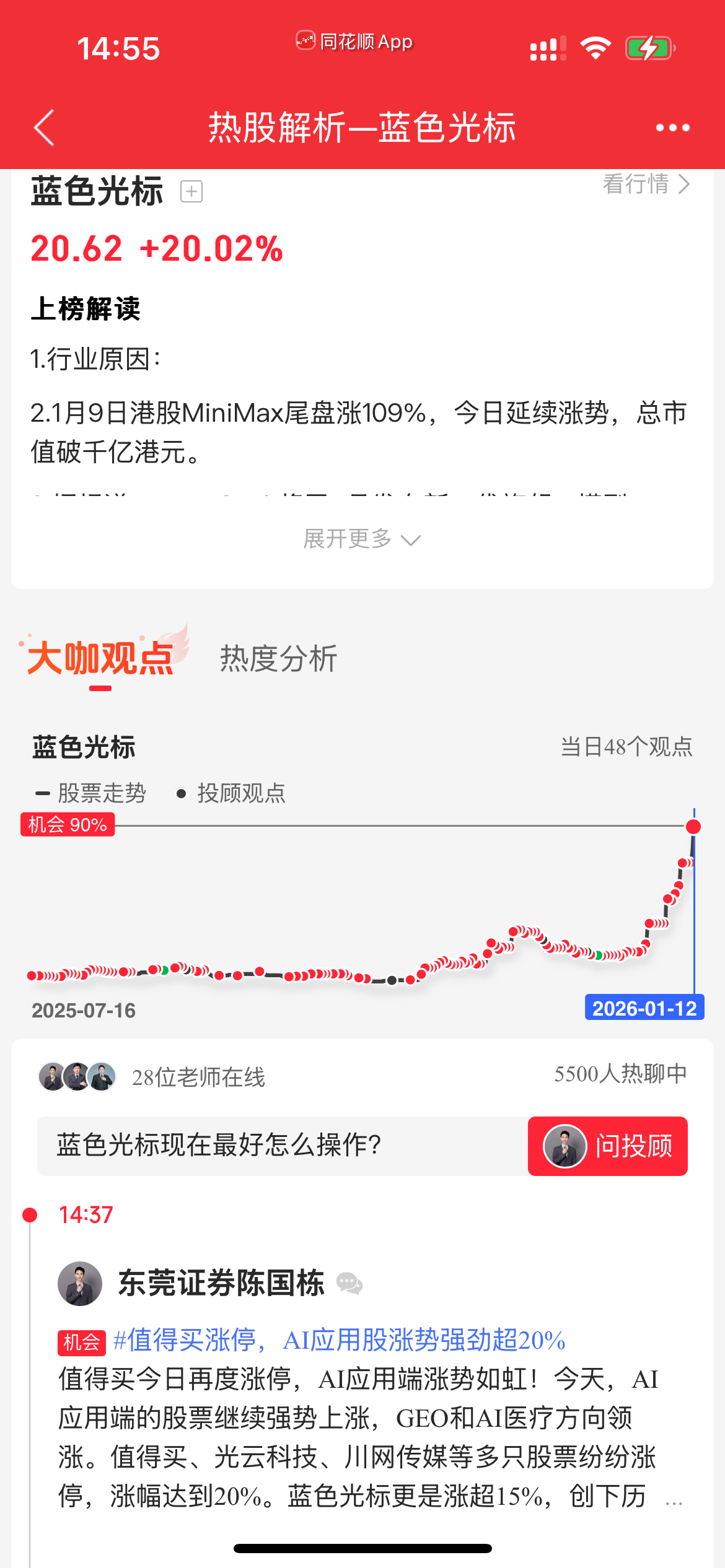Tap the 问投顾 button

pos(607,1146)
